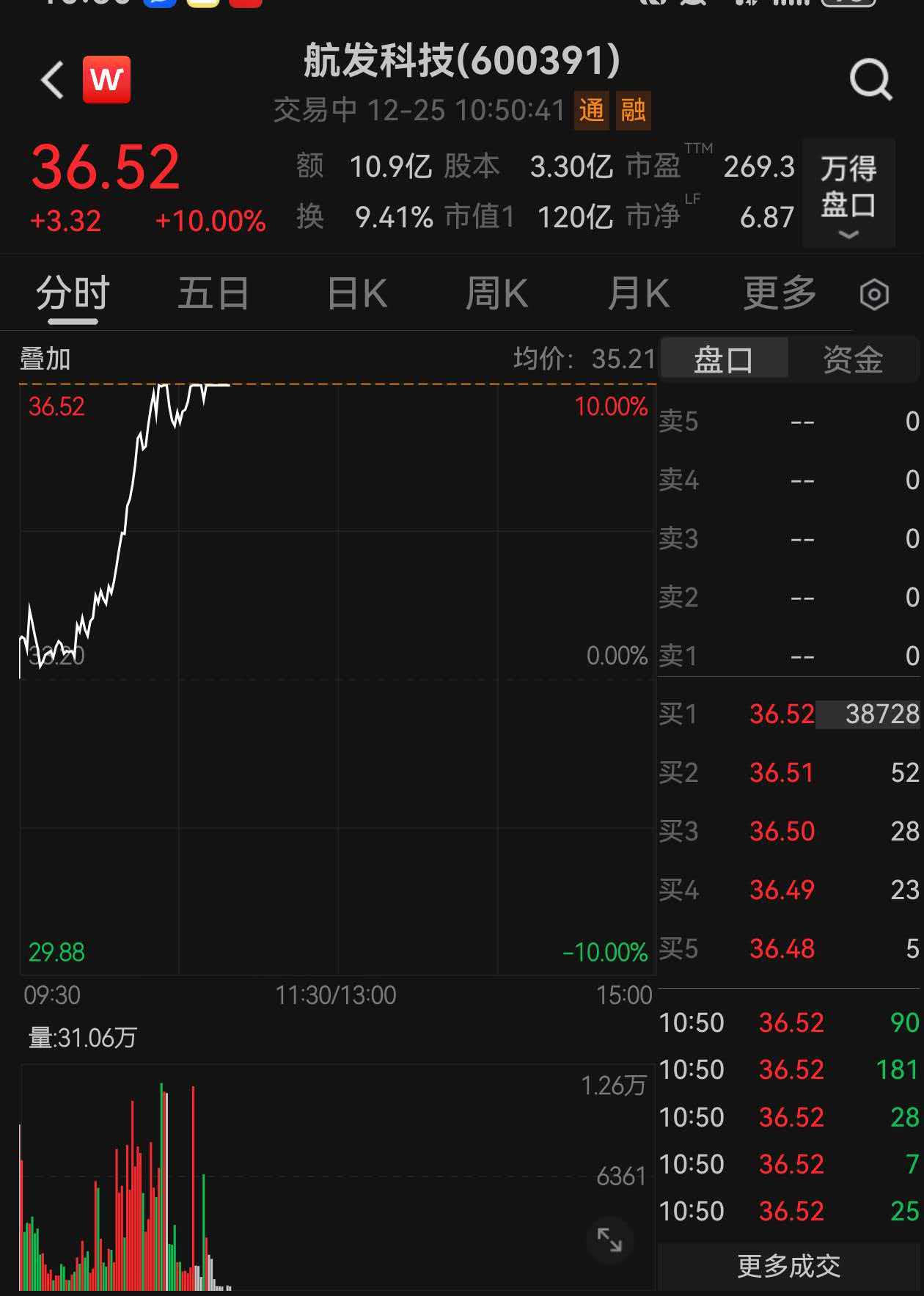Go back using the top-left arrow

point(53,80)
